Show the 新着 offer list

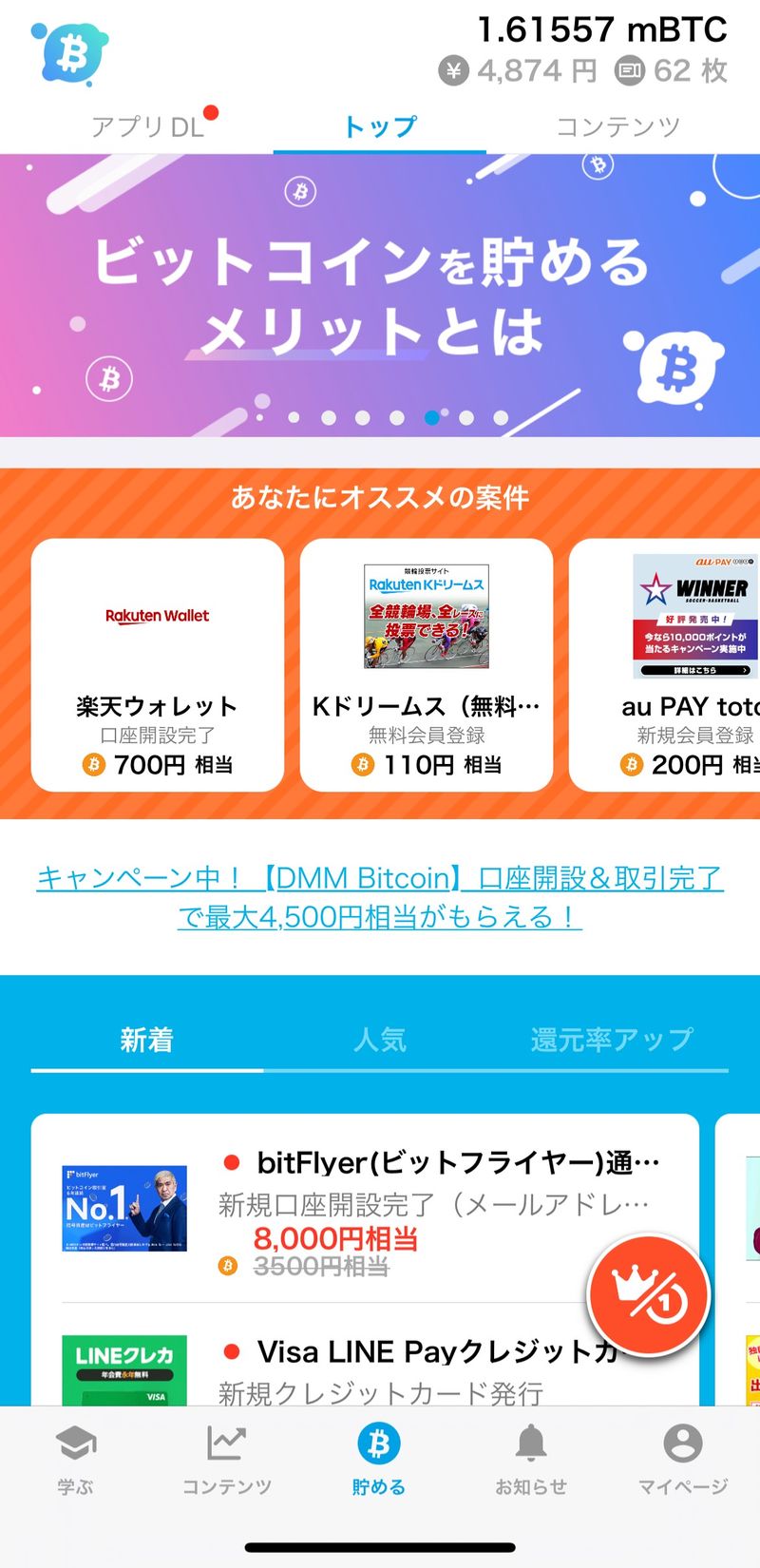[x=147, y=1040]
